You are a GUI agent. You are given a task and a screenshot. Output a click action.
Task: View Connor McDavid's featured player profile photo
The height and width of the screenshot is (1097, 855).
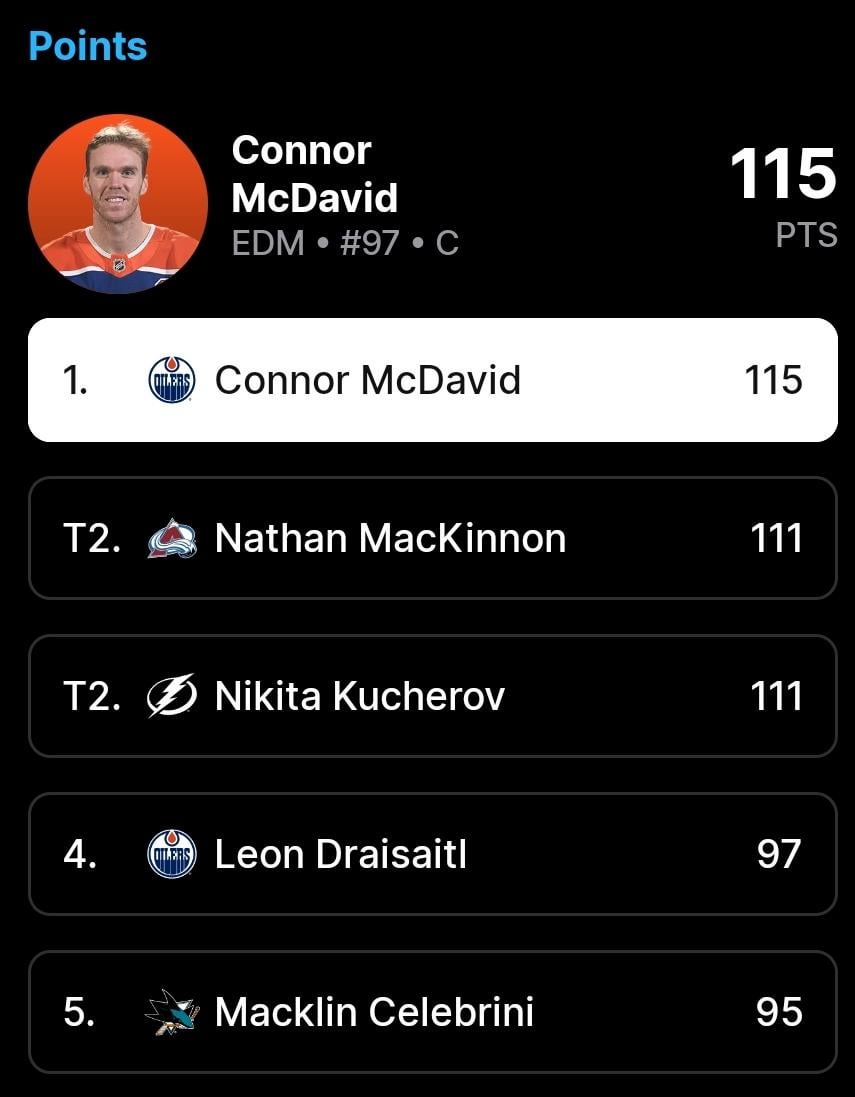118,204
